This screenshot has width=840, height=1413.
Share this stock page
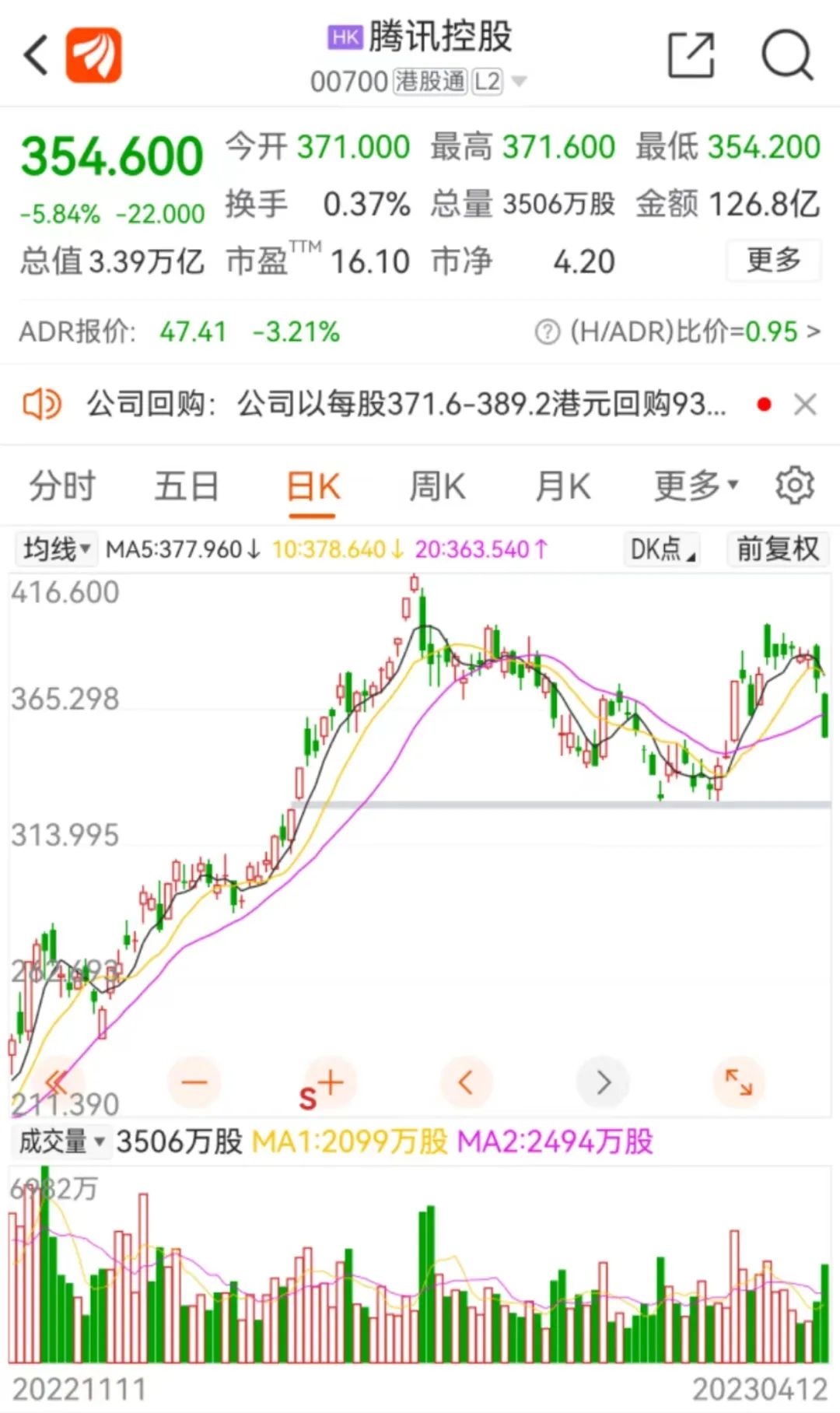(691, 55)
